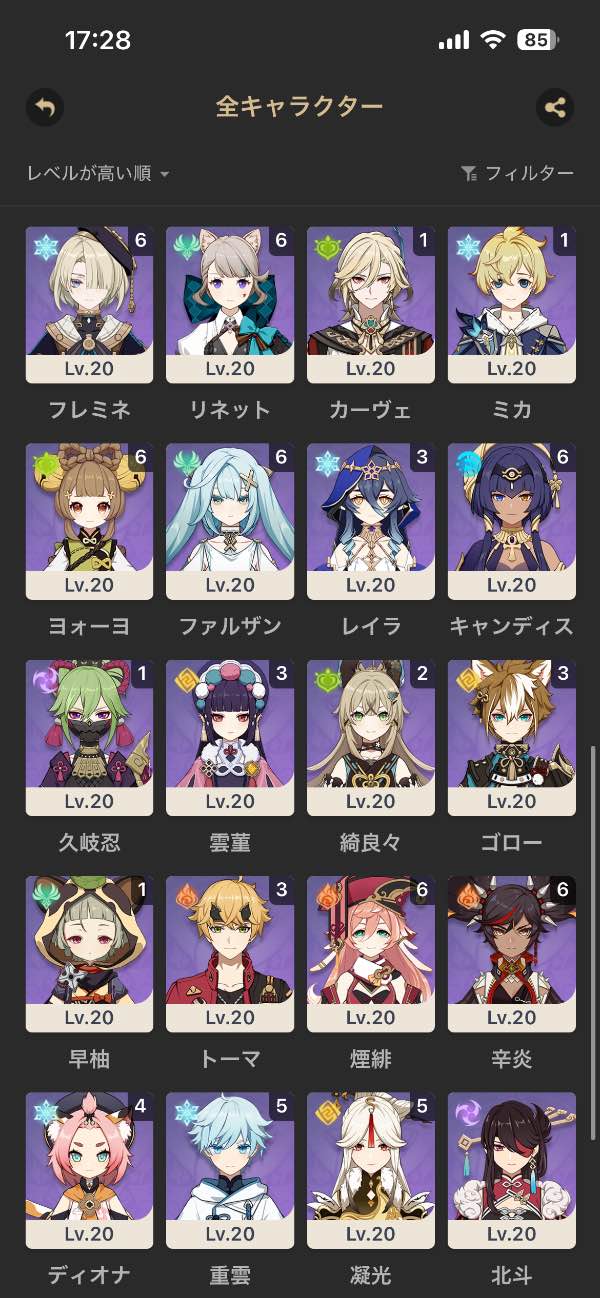Open キャンディス character card
The width and height of the screenshot is (600, 1298).
click(x=512, y=521)
